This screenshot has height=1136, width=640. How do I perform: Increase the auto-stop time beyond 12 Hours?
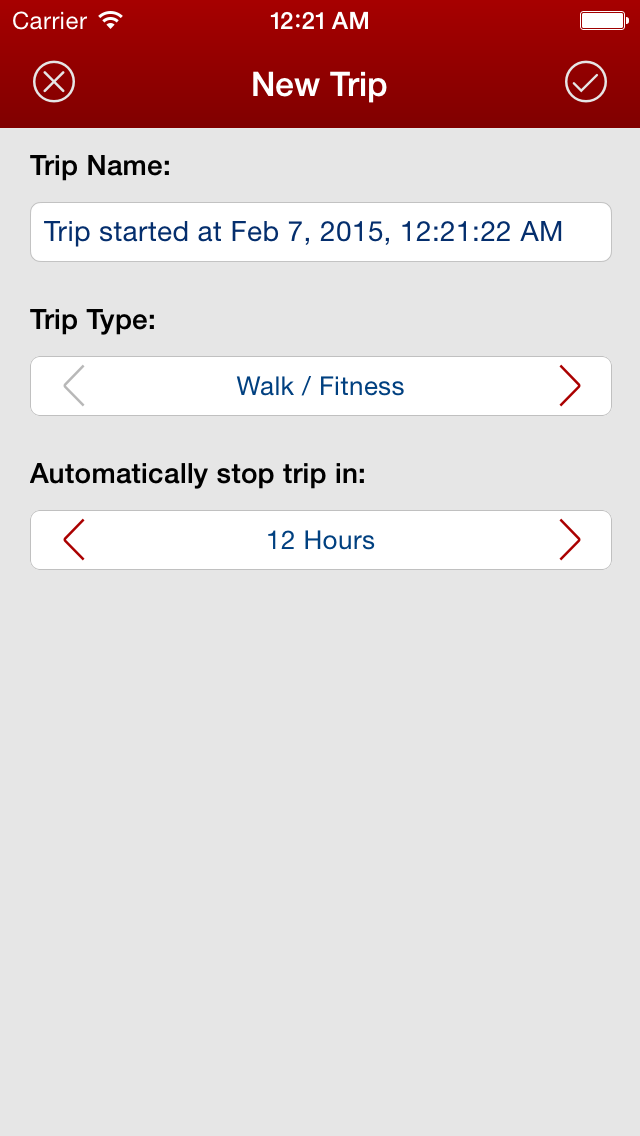(570, 540)
